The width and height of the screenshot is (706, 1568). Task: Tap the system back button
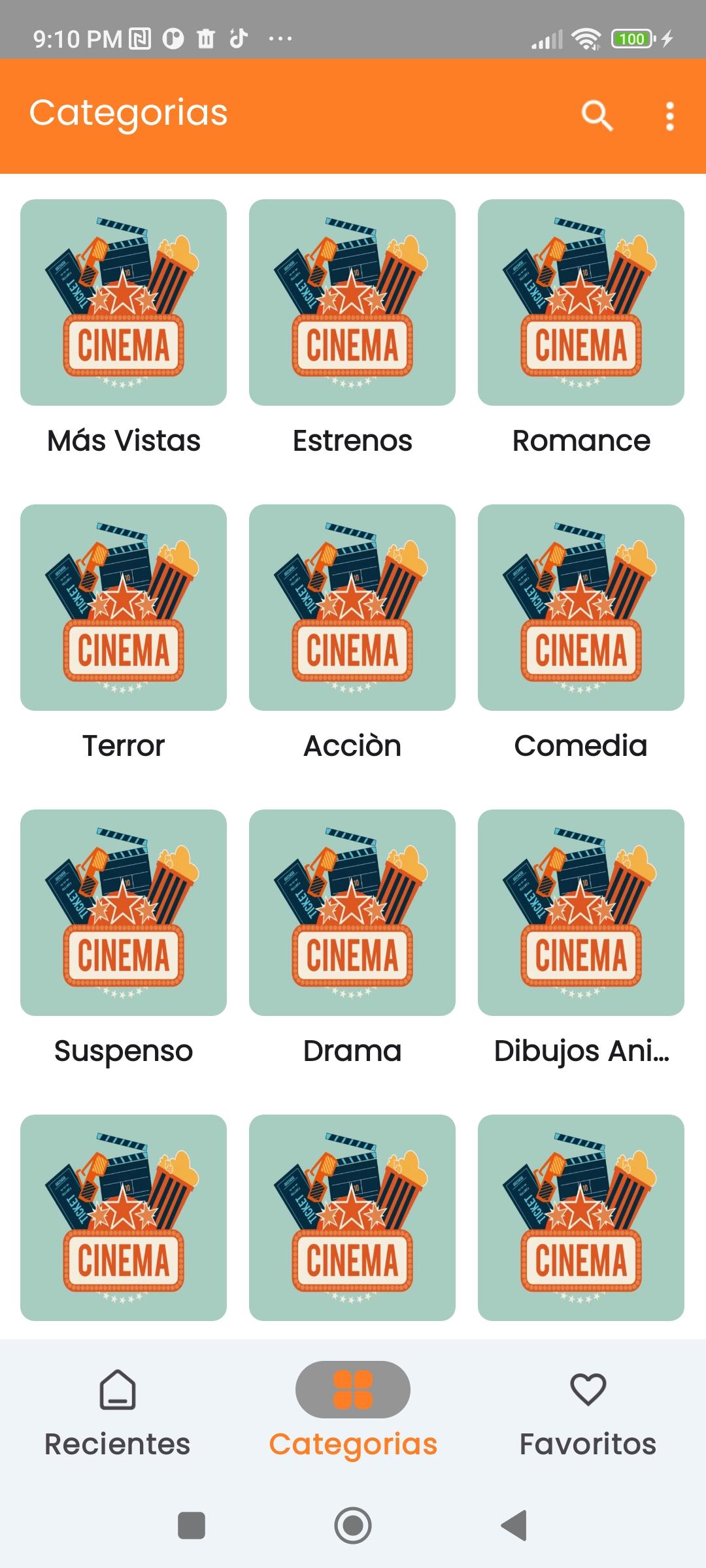click(514, 1526)
